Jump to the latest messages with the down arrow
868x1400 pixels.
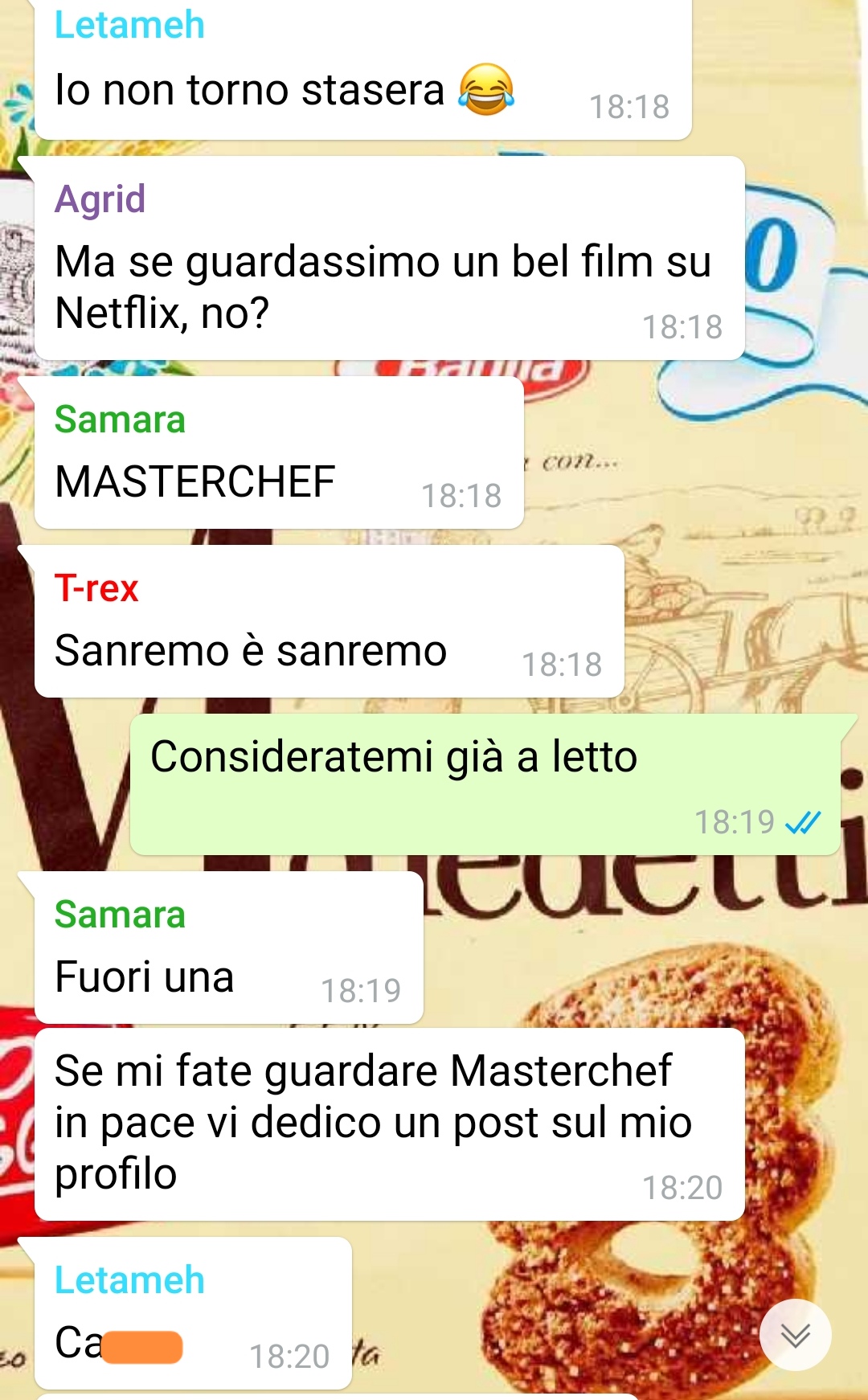[x=795, y=1335]
